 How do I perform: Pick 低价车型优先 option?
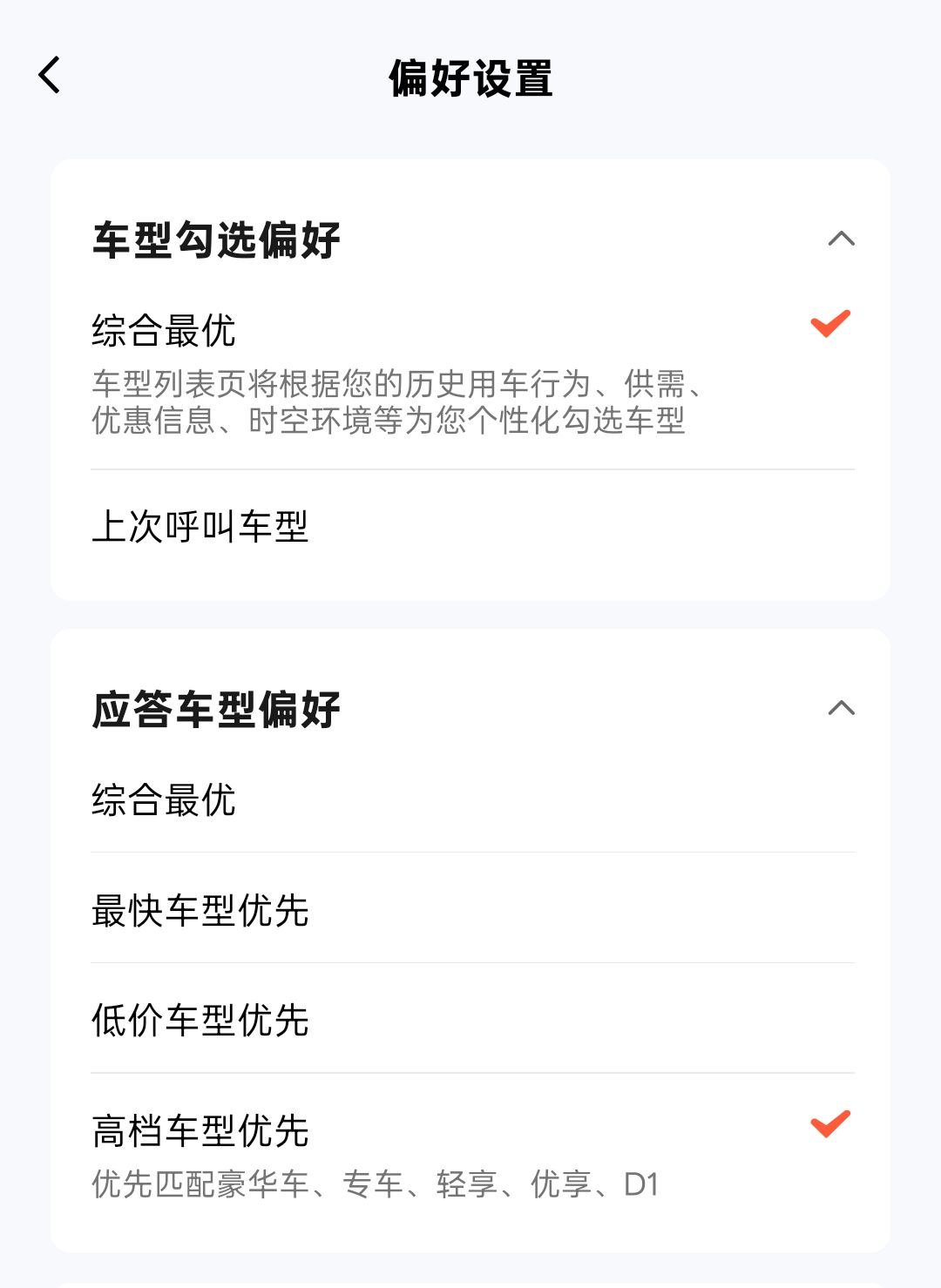pos(472,1020)
